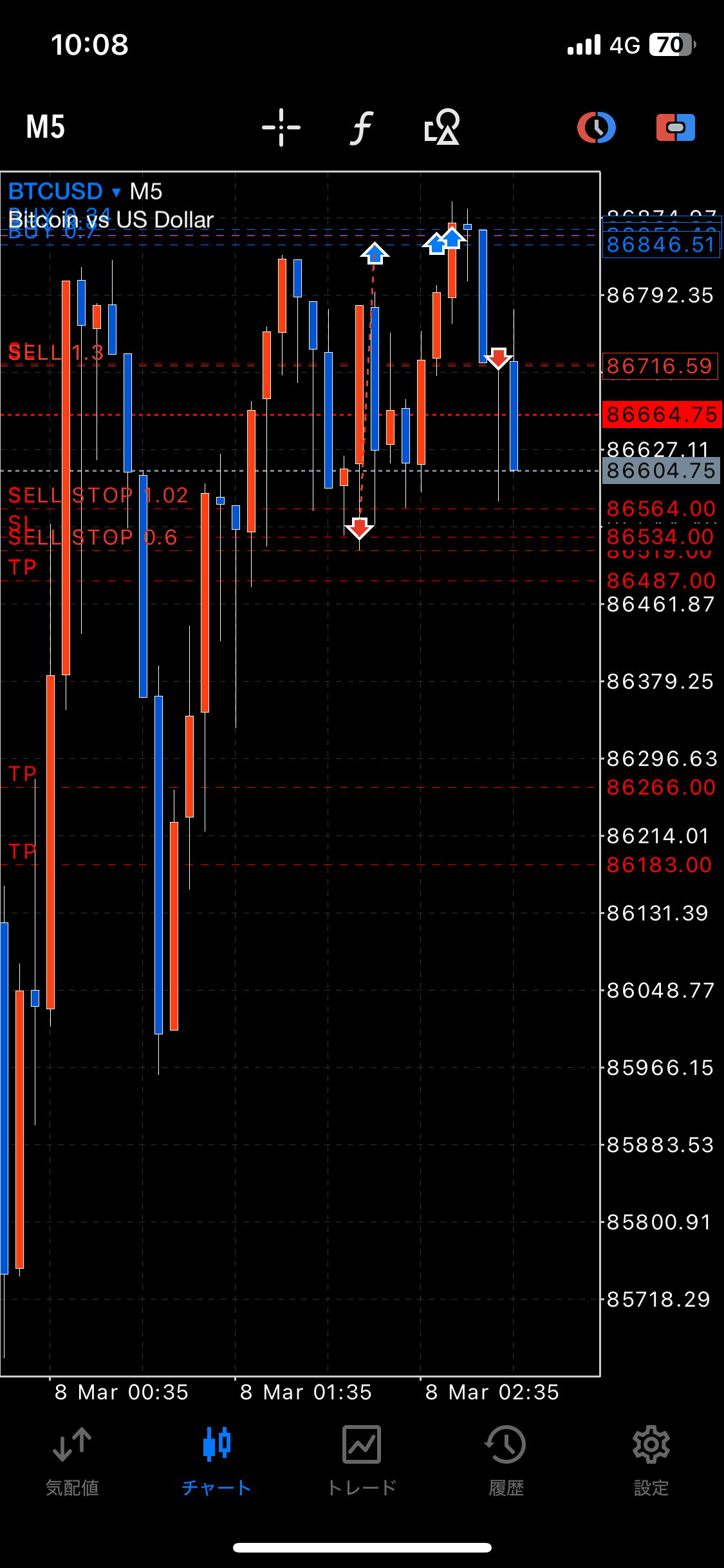Open the 設定 settings tab
This screenshot has height=1568, width=724.
651,1461
